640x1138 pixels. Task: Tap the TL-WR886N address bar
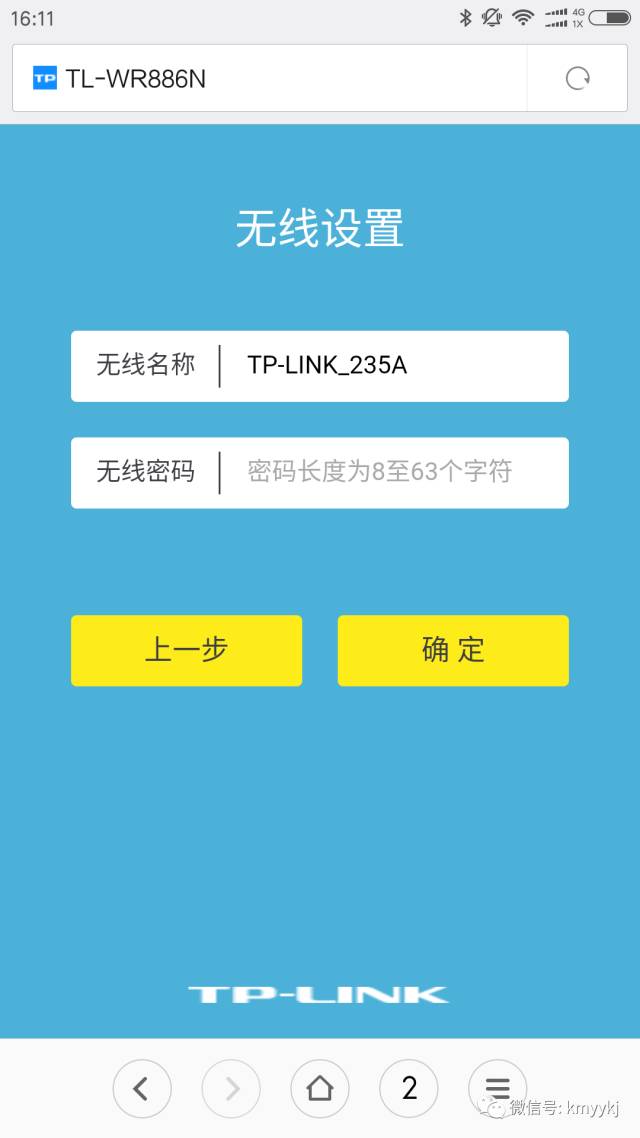[270, 78]
